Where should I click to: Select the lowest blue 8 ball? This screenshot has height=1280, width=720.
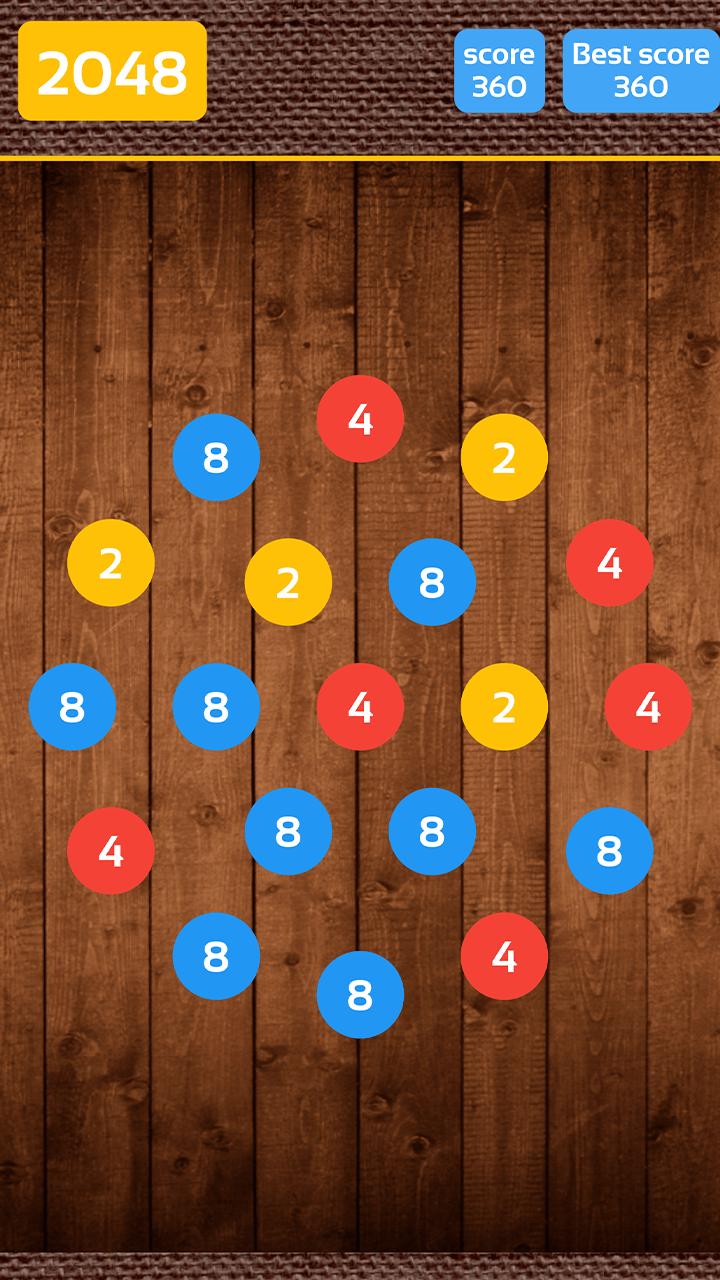click(x=360, y=995)
